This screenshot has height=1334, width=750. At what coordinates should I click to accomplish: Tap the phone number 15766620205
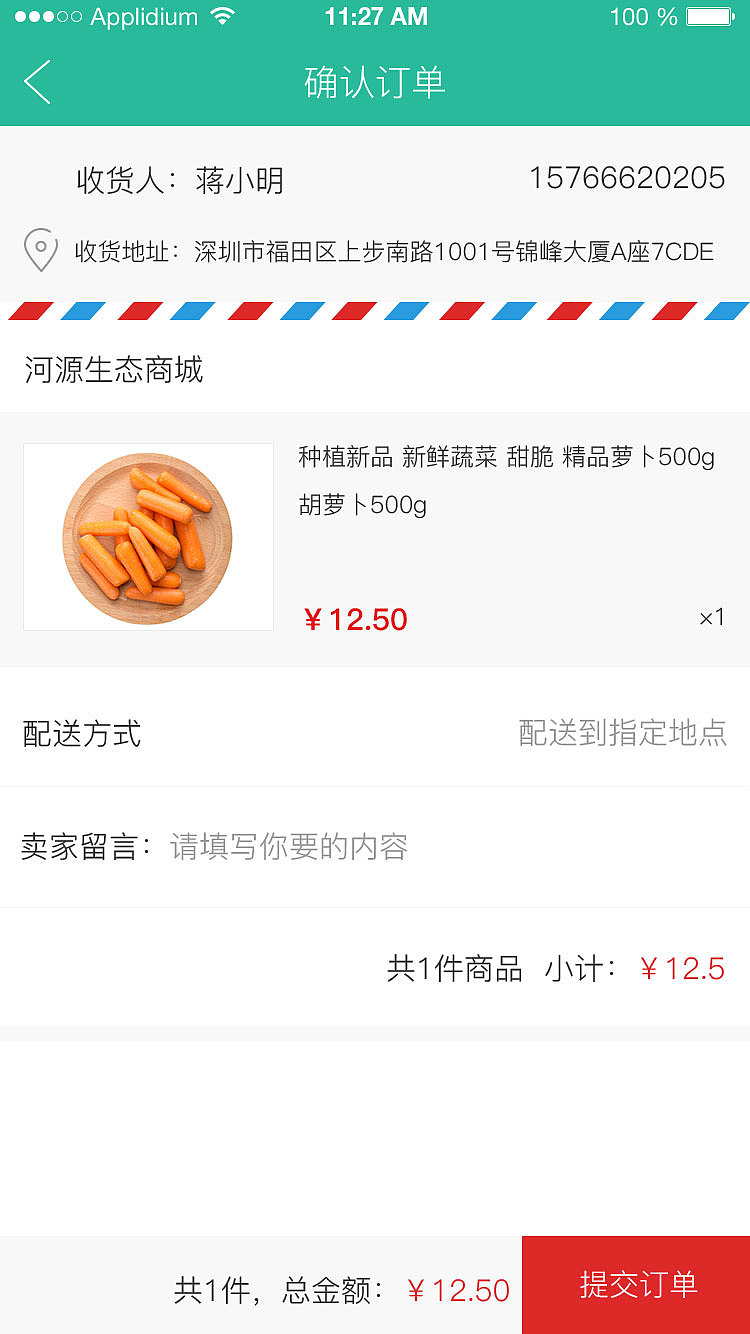(629, 175)
